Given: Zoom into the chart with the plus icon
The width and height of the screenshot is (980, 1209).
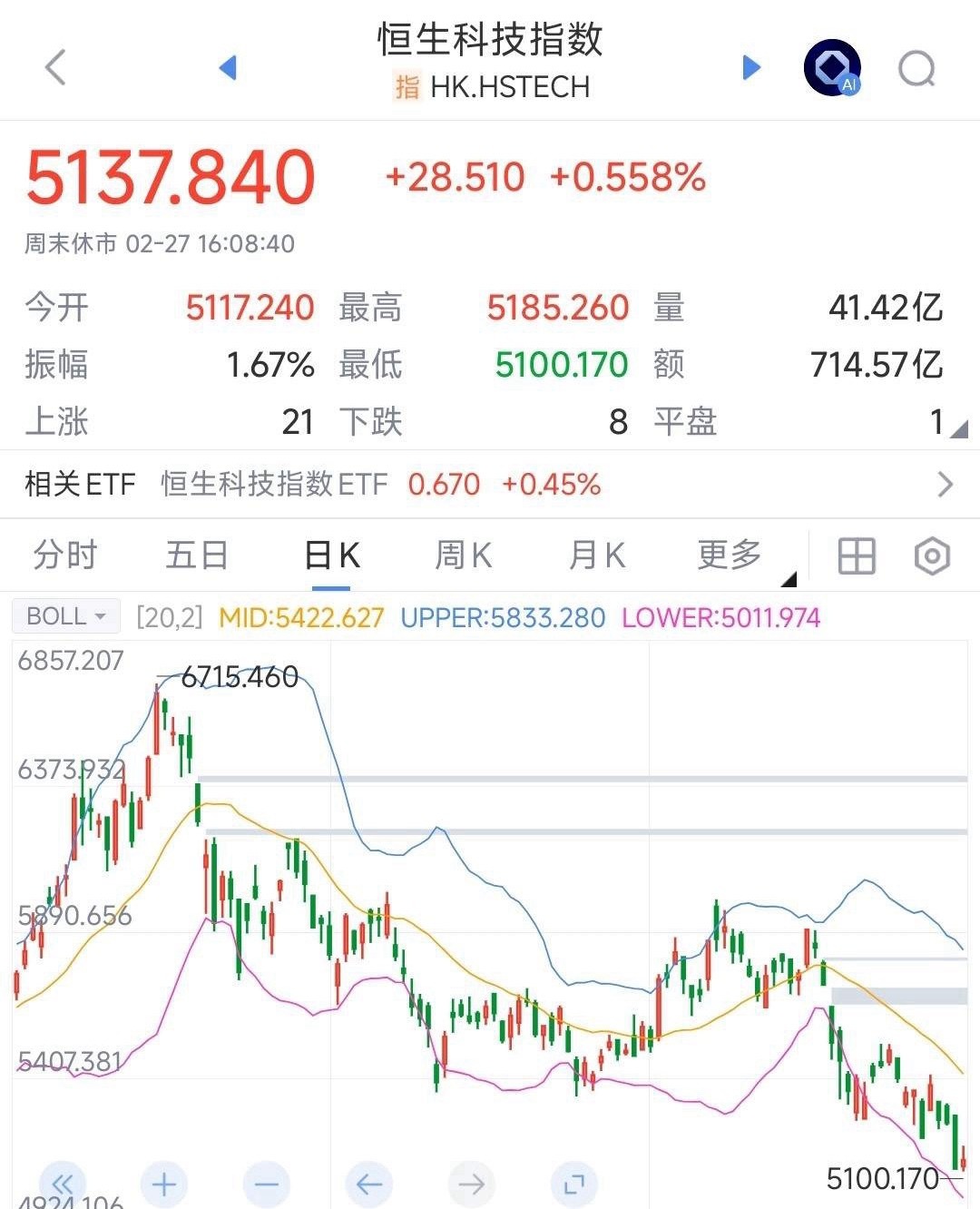Looking at the screenshot, I should (x=163, y=1184).
